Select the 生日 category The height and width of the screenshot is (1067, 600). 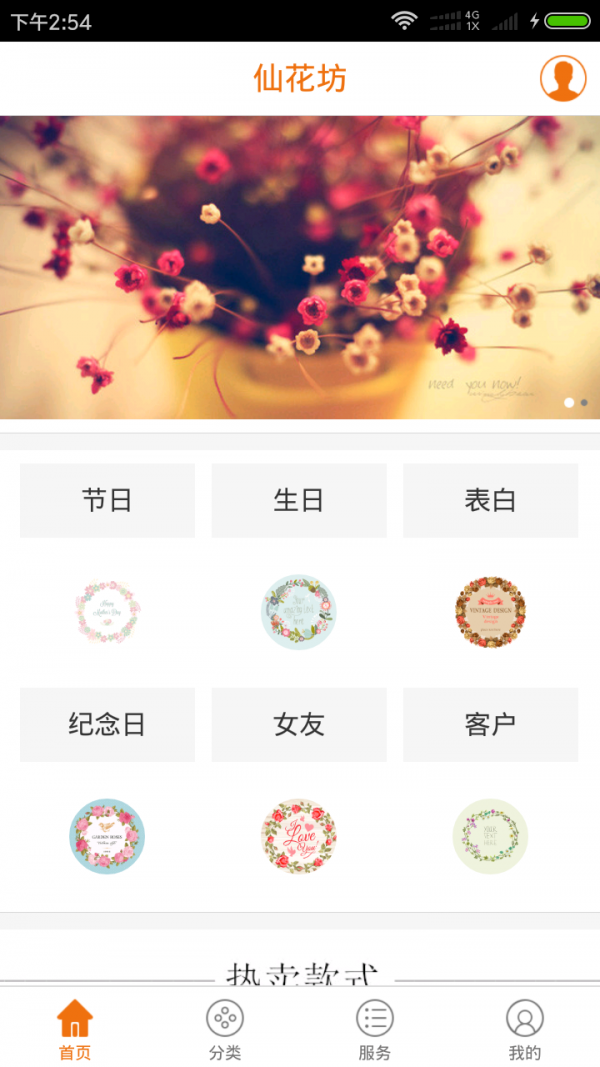click(298, 500)
